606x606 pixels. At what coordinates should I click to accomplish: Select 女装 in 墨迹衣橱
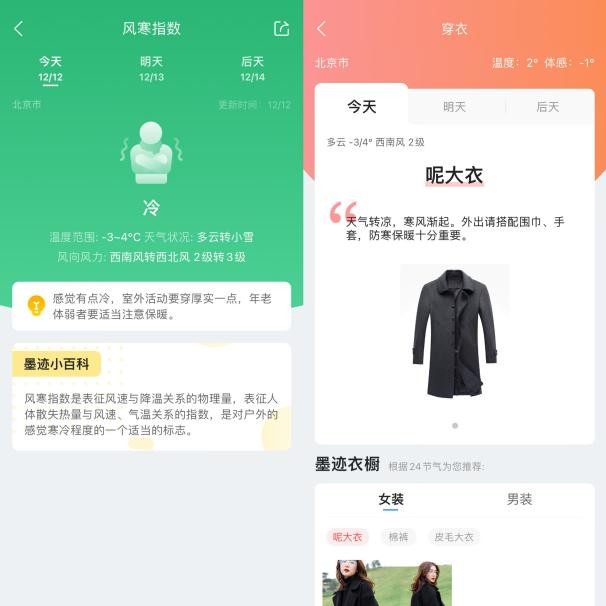[391, 499]
